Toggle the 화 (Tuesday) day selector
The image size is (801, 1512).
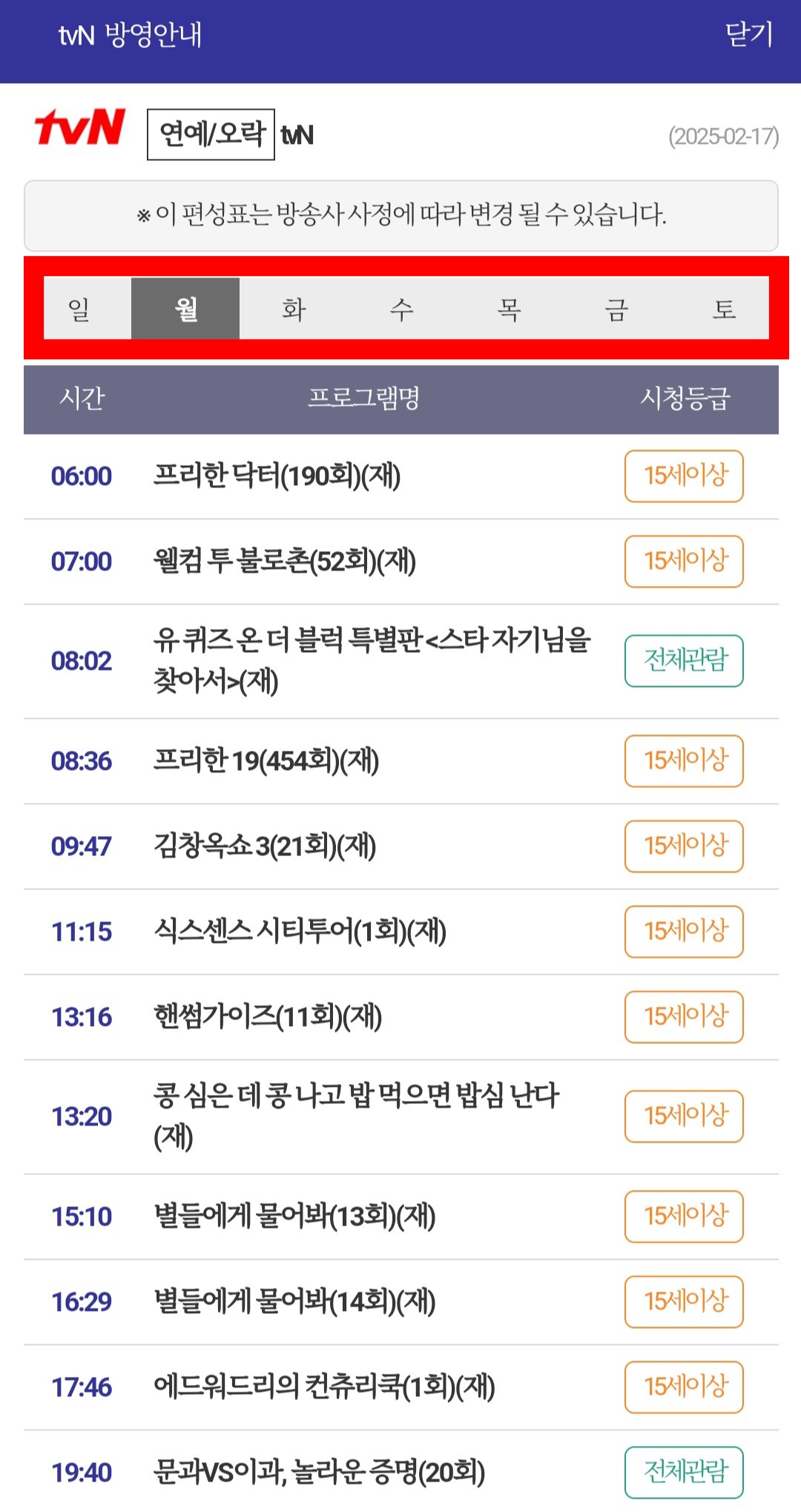coord(292,309)
